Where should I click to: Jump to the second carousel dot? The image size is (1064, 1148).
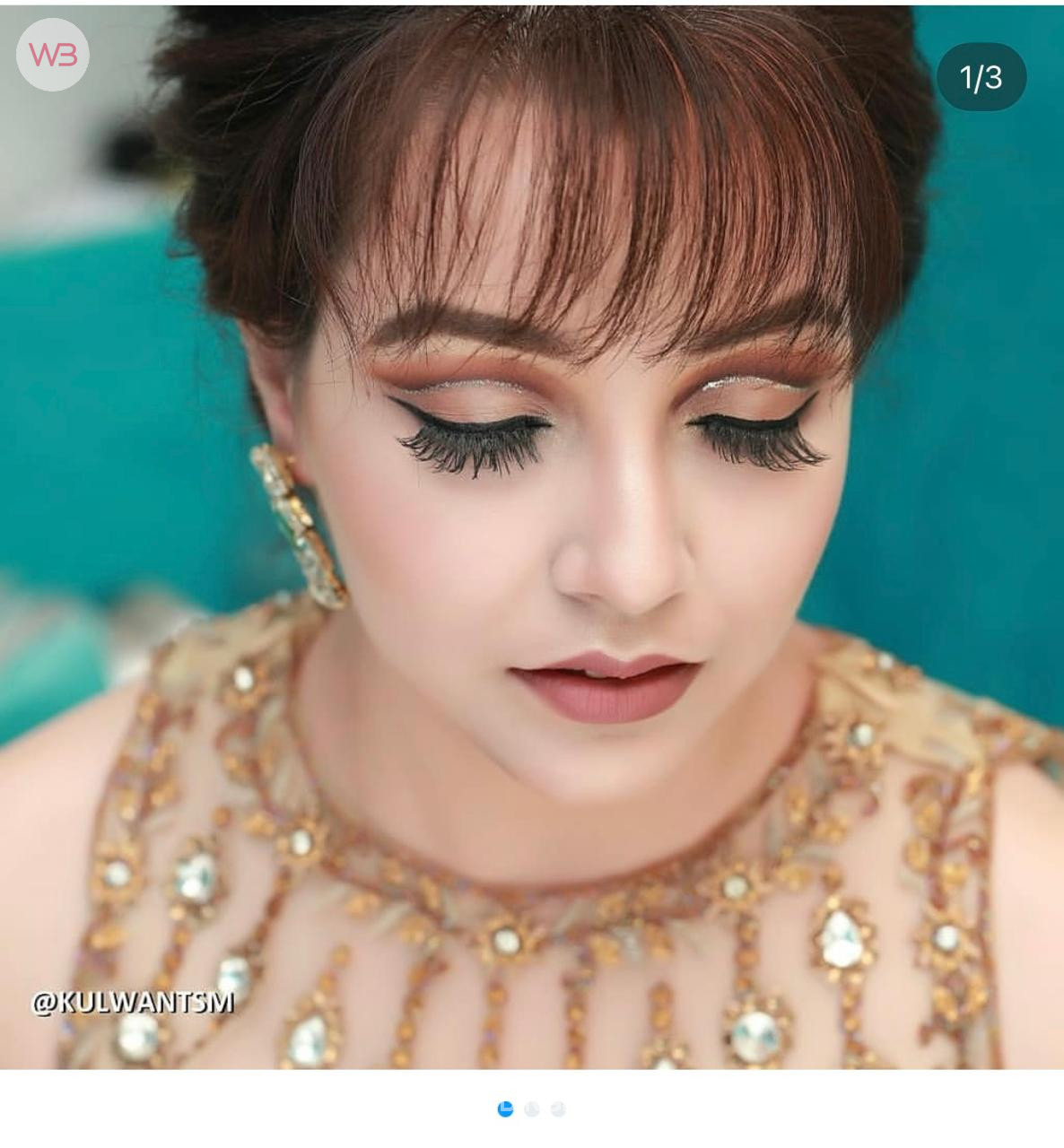[532, 1109]
